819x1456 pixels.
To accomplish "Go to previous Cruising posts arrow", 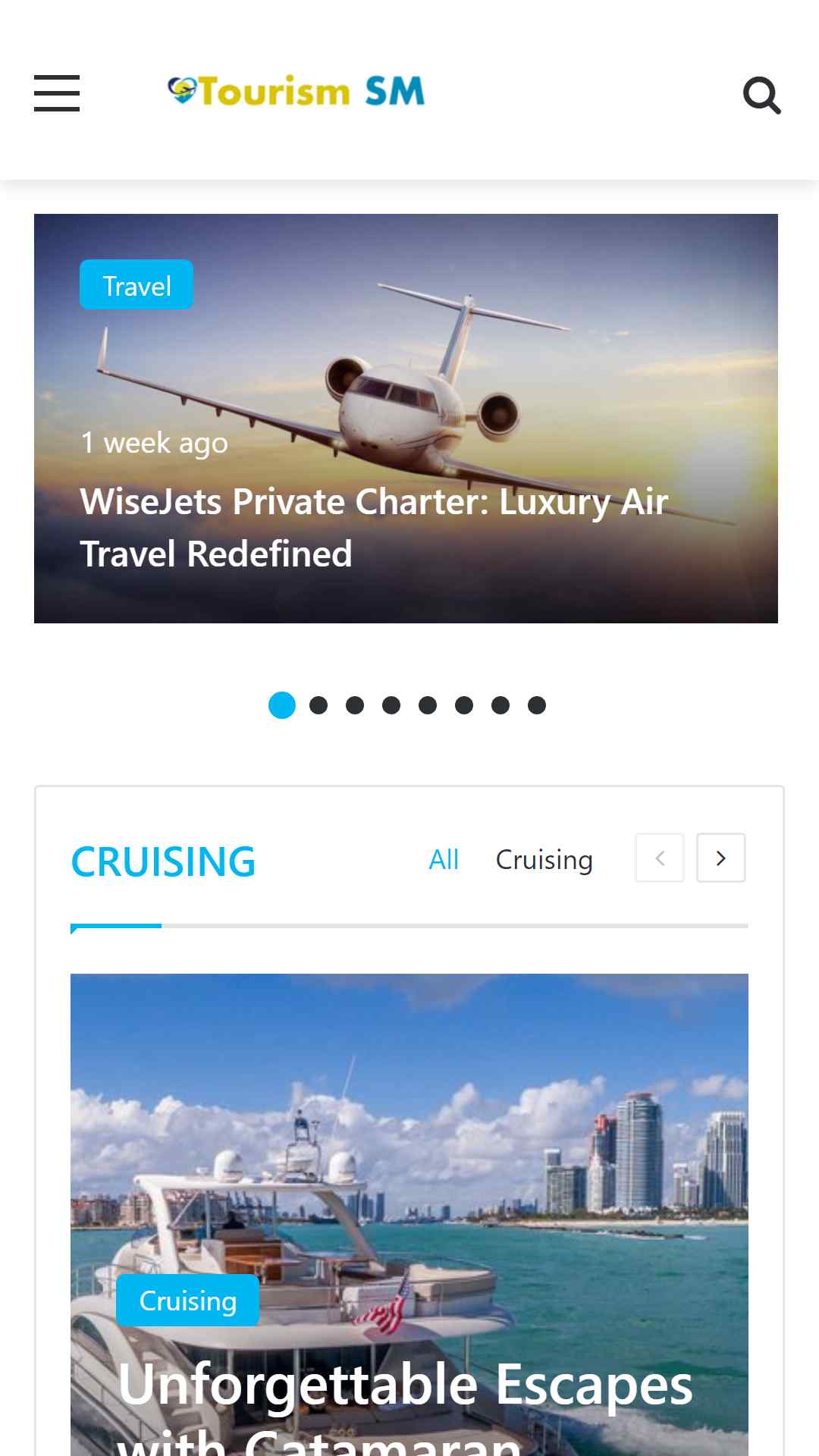I will (x=660, y=858).
